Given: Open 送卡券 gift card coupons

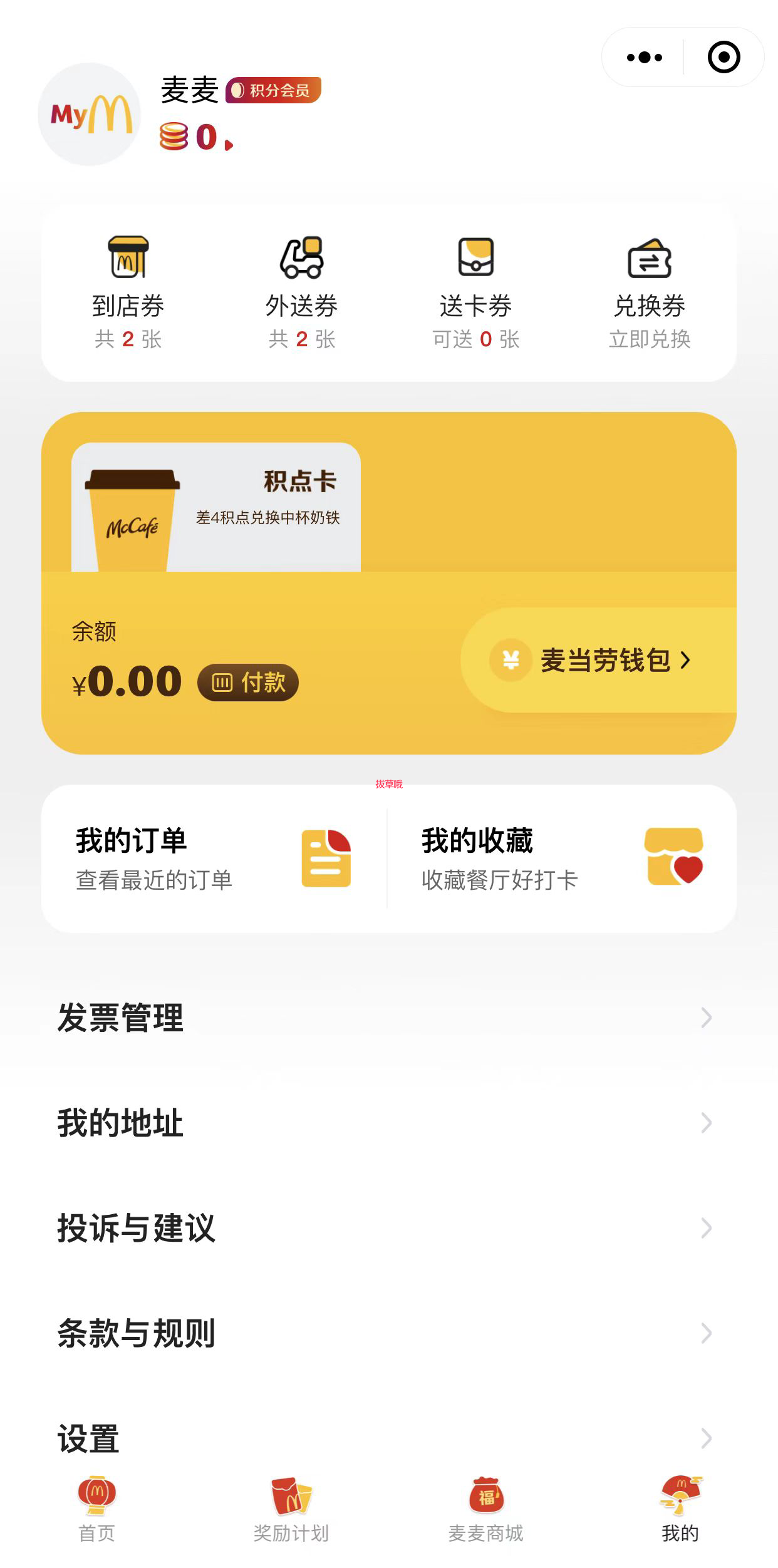Looking at the screenshot, I should coord(475,292).
